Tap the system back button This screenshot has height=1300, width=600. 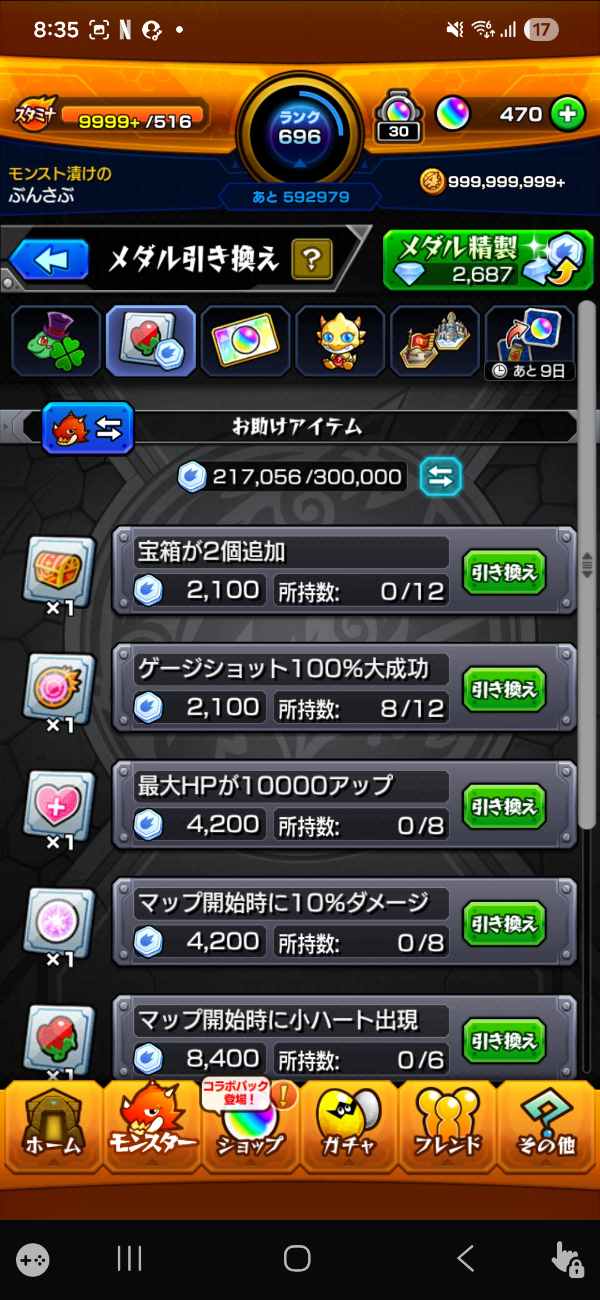coord(465,1257)
